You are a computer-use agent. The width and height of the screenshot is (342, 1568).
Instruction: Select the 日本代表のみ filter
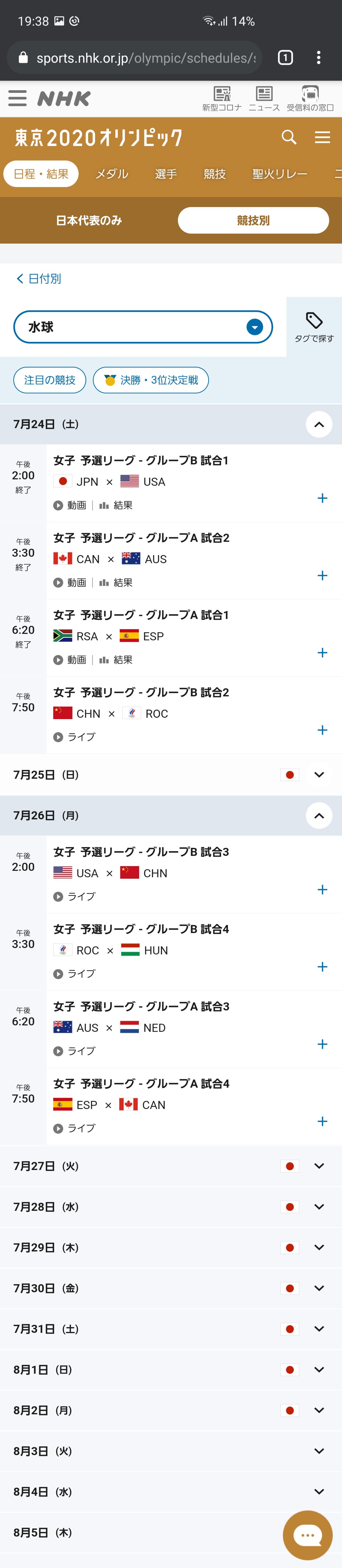pyautogui.click(x=89, y=220)
